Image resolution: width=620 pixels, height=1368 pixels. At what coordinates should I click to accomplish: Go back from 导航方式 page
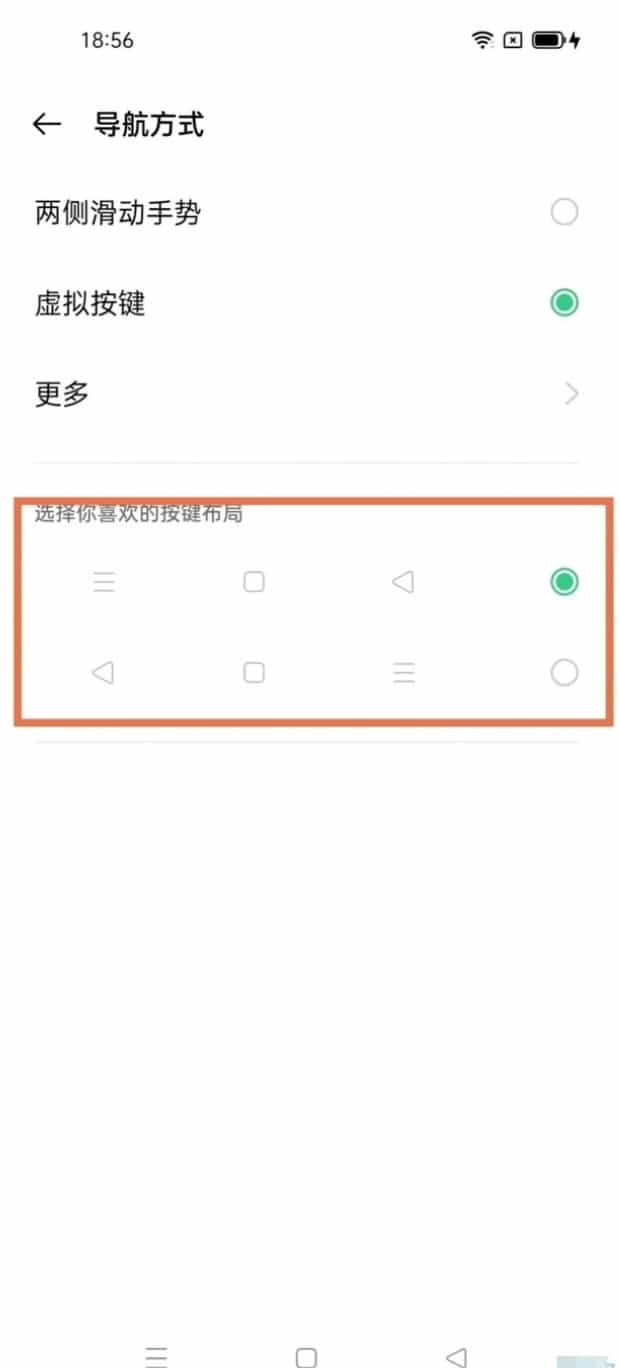[46, 124]
